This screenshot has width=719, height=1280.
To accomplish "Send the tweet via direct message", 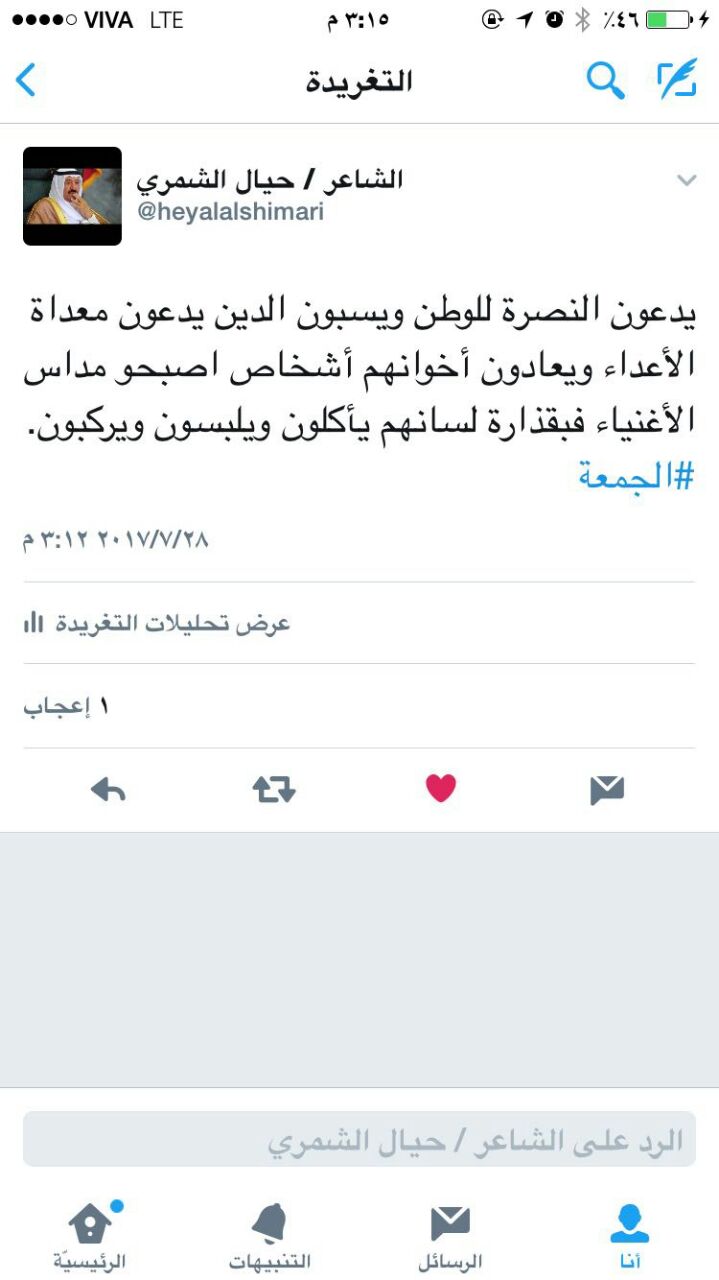I will (607, 790).
